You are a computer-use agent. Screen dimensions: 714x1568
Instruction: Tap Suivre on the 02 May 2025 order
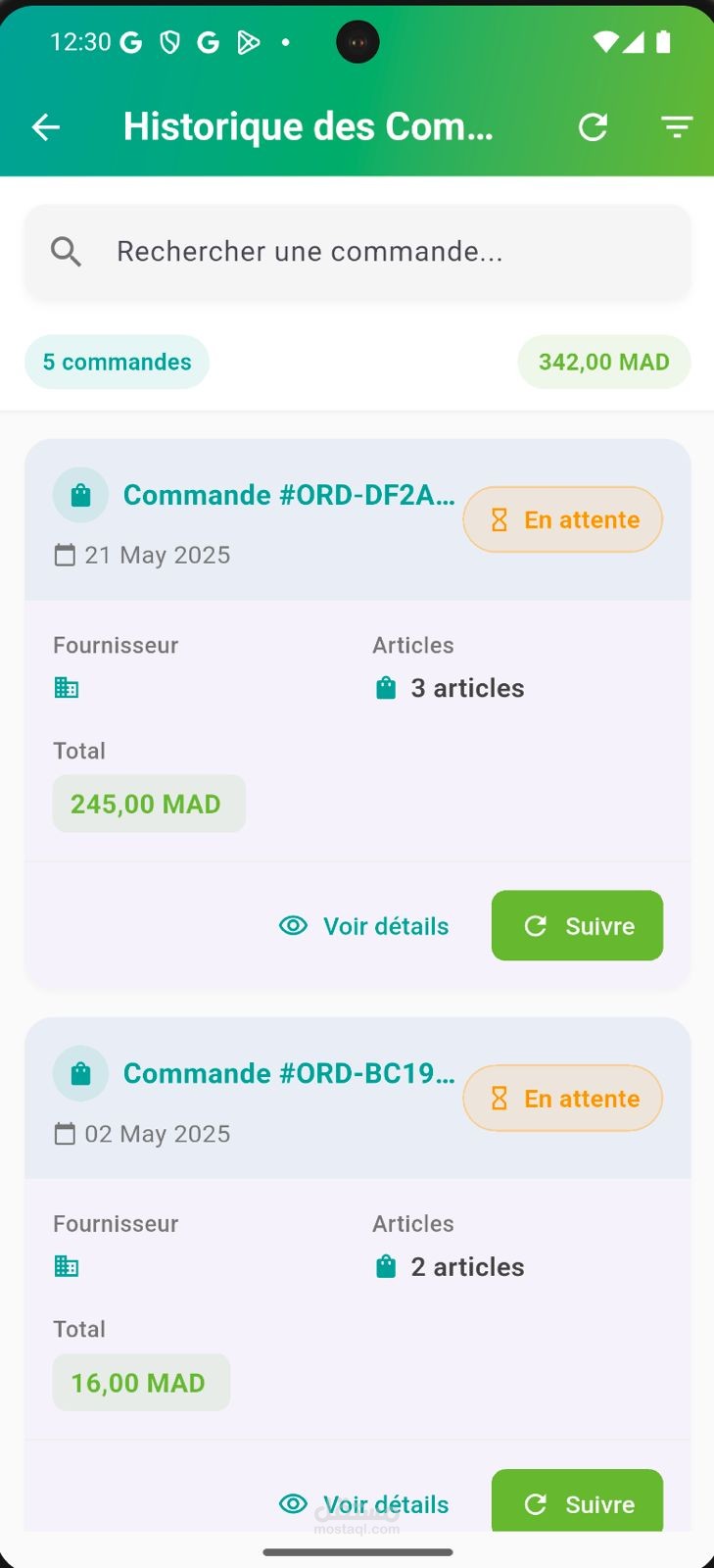577,1500
